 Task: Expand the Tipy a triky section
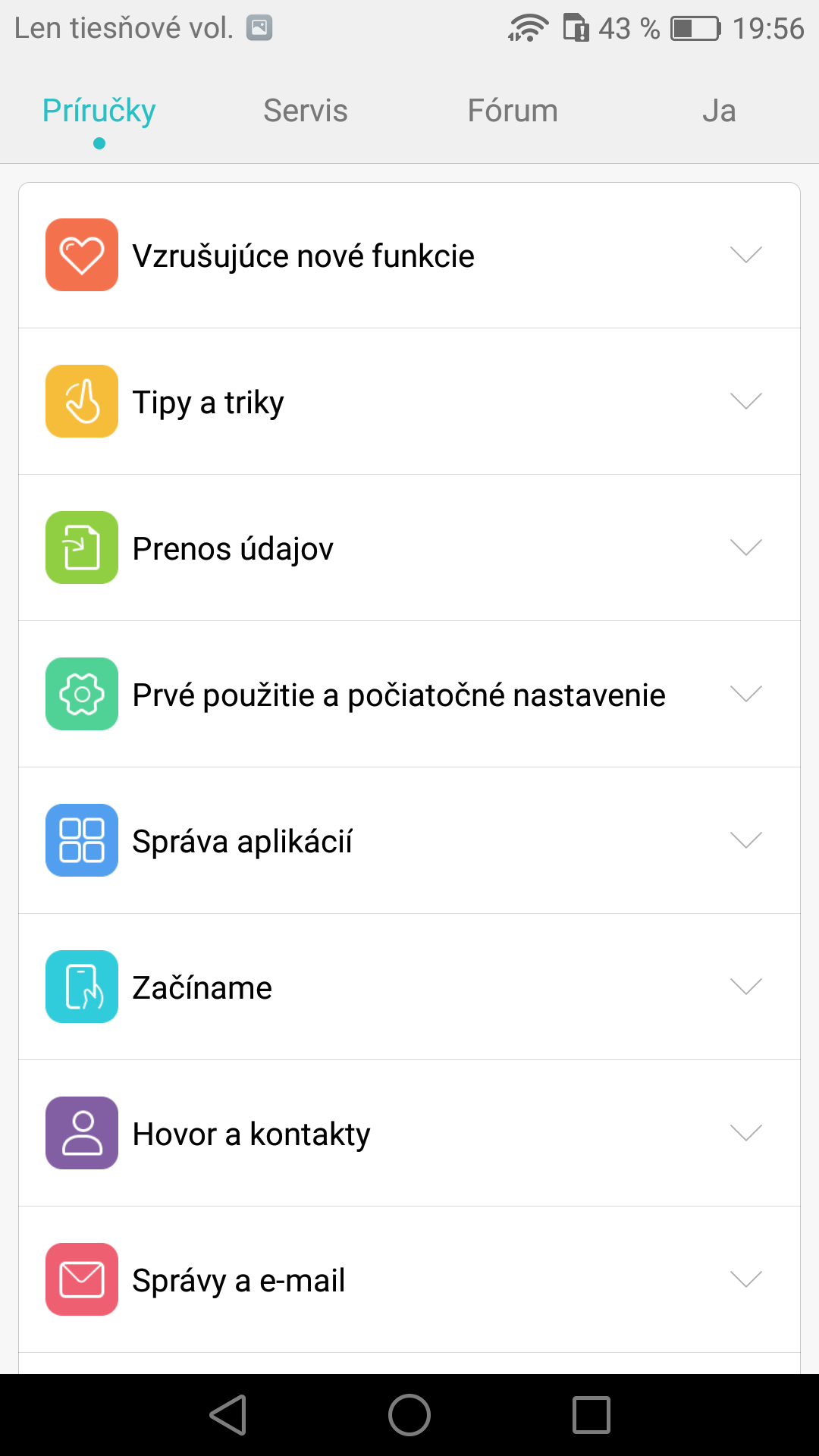coord(409,401)
